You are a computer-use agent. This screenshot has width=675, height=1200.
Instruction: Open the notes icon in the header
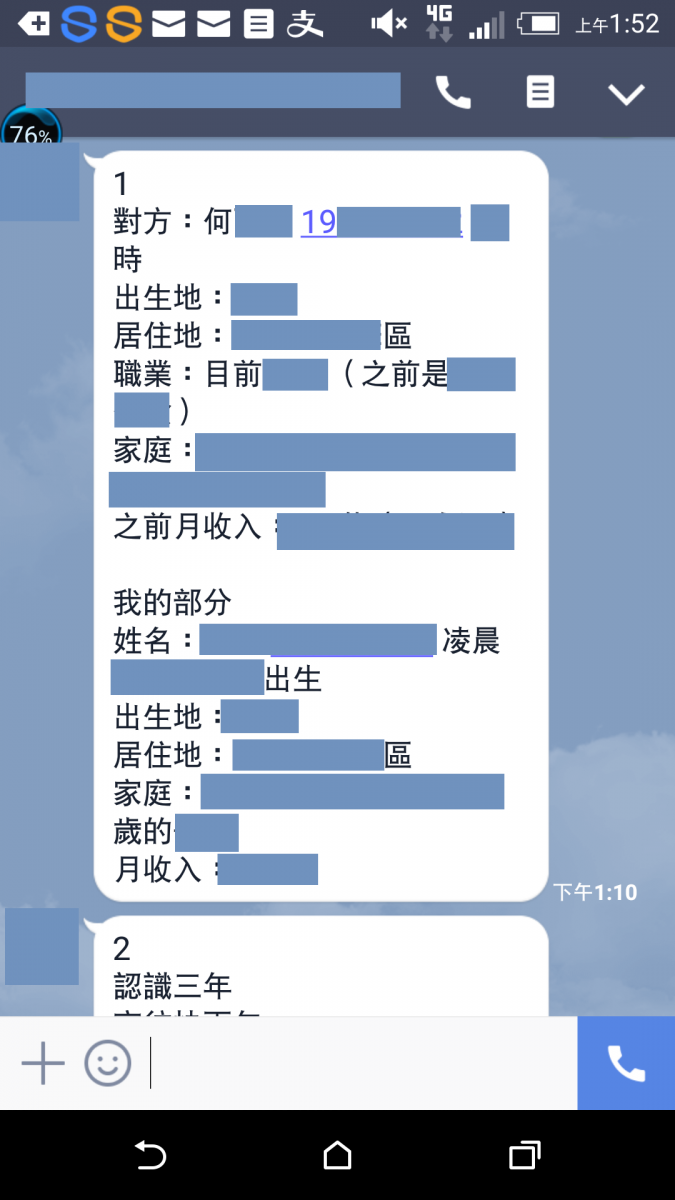click(540, 93)
